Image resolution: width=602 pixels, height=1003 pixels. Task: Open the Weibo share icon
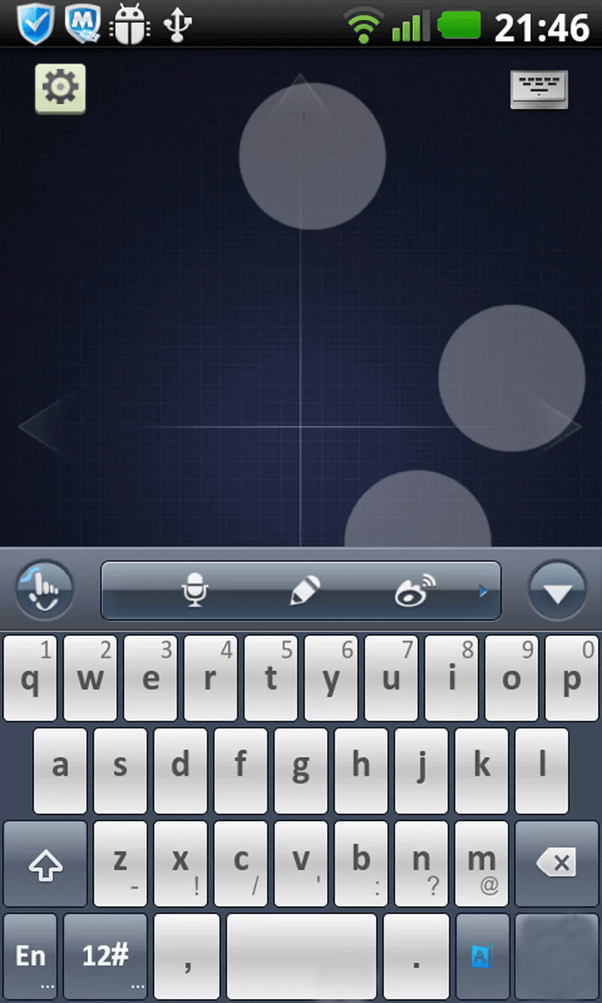point(415,591)
